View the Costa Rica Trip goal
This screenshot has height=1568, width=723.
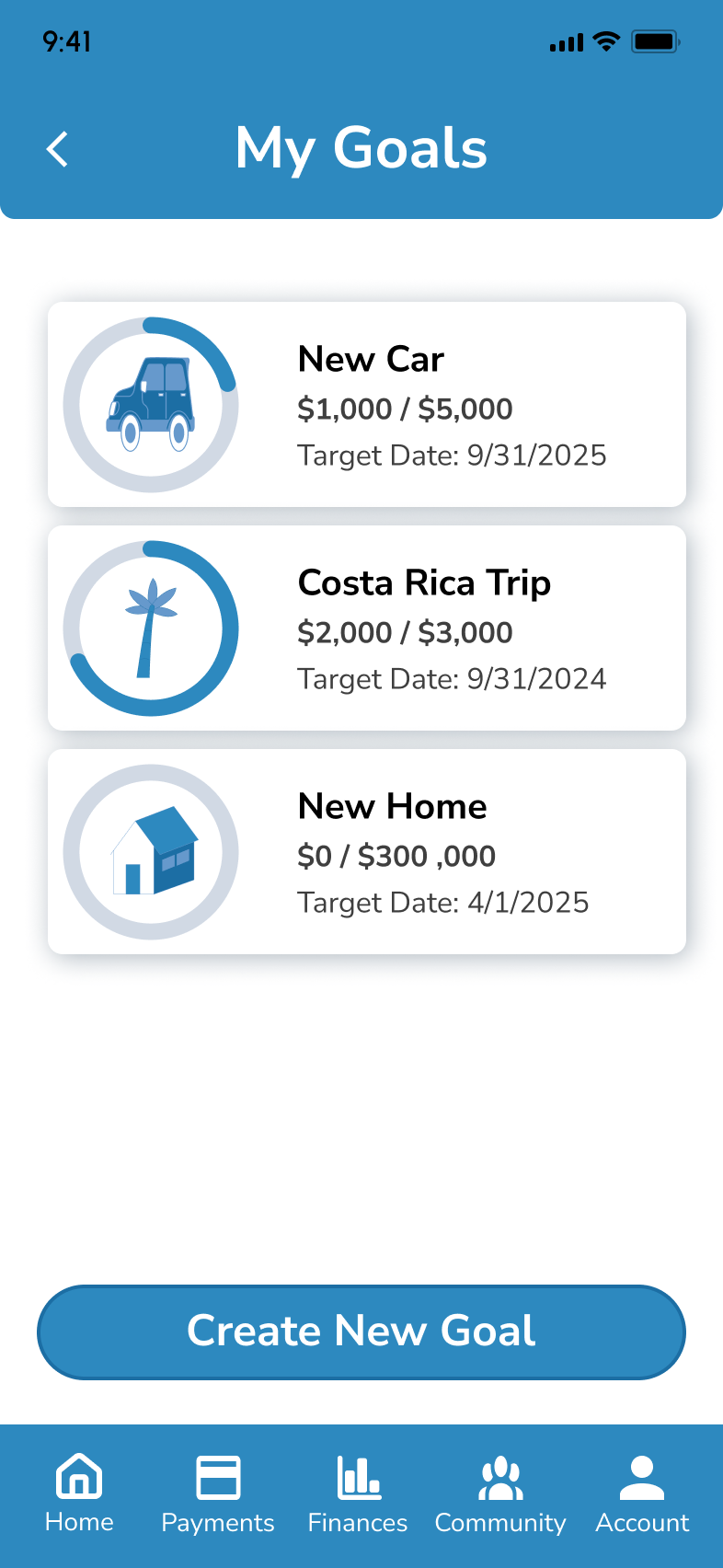point(366,628)
